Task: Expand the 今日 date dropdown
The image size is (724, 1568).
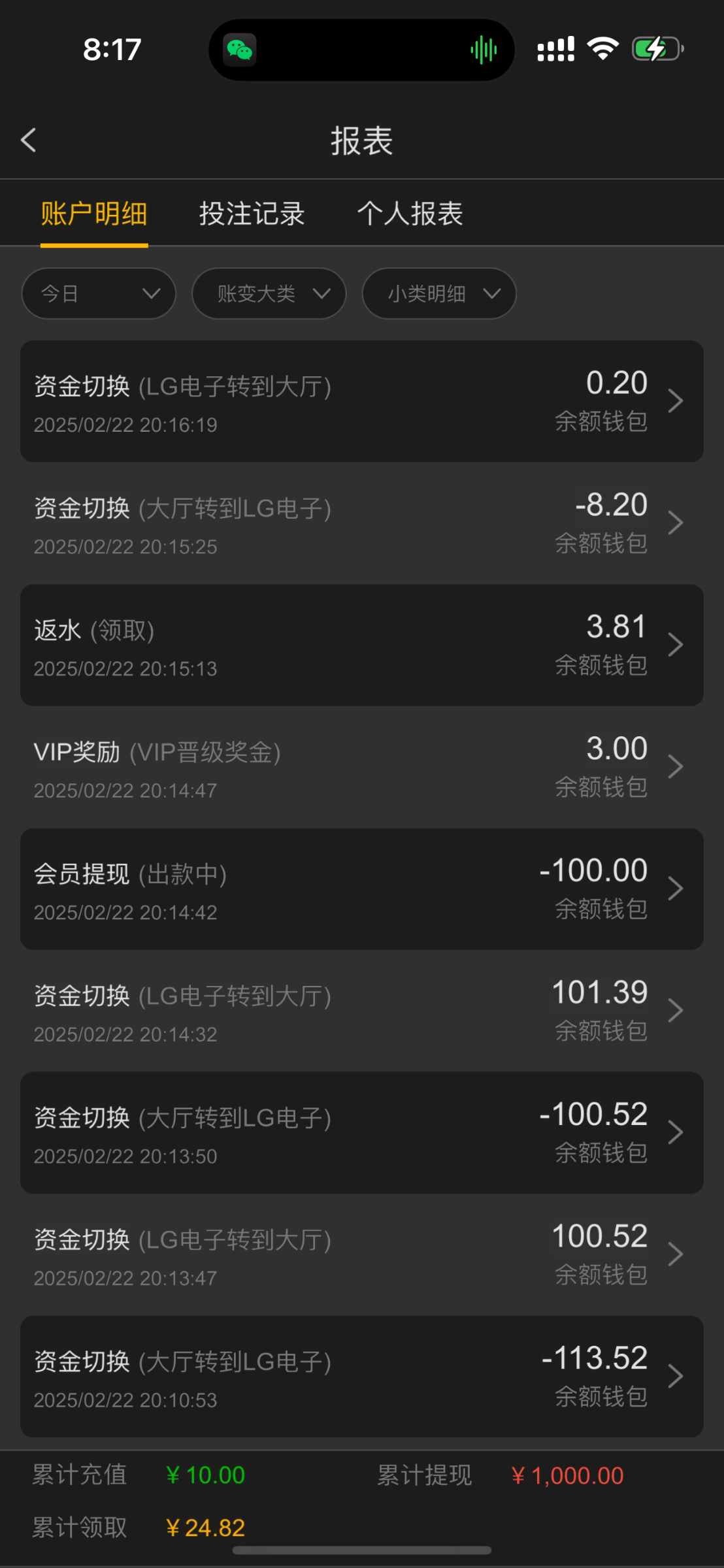Action: click(x=99, y=293)
